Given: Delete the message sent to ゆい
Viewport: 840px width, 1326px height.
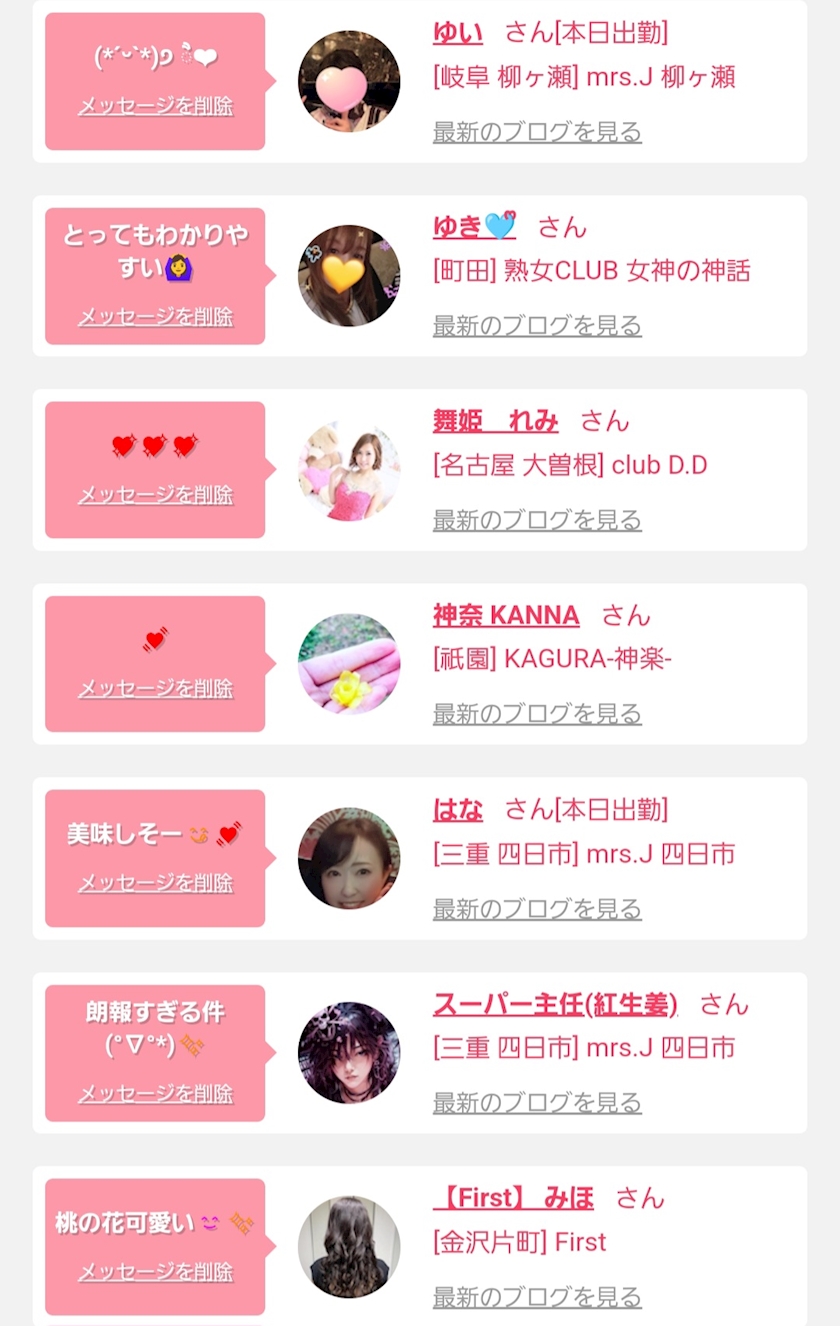Looking at the screenshot, I should tap(156, 106).
